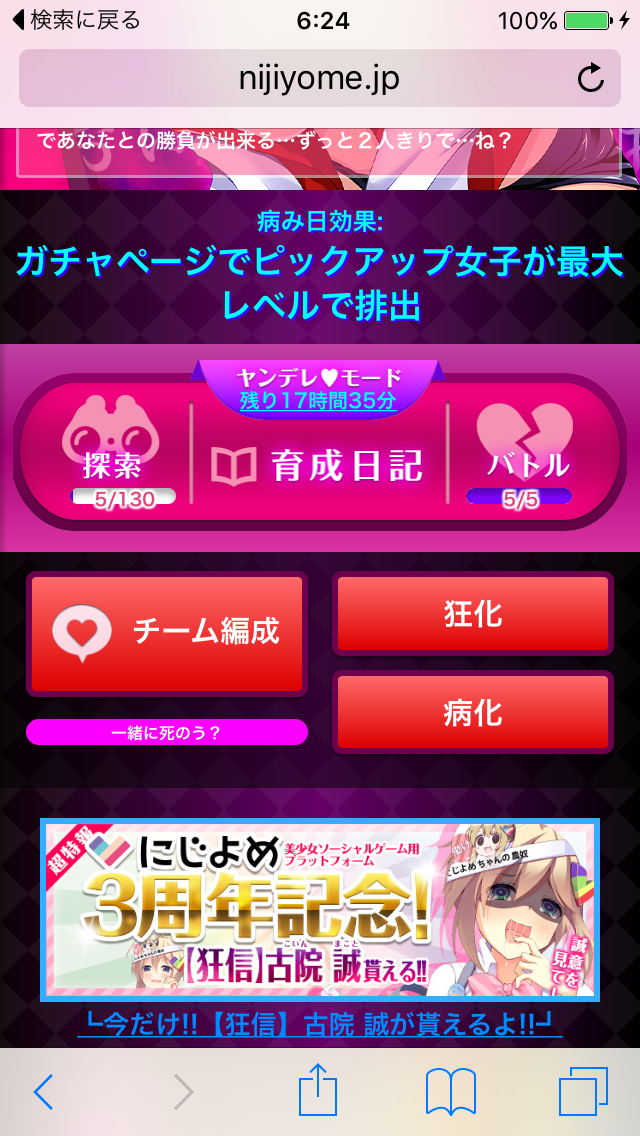
Task: Tap the nijiyome.jp address bar
Action: tap(318, 78)
